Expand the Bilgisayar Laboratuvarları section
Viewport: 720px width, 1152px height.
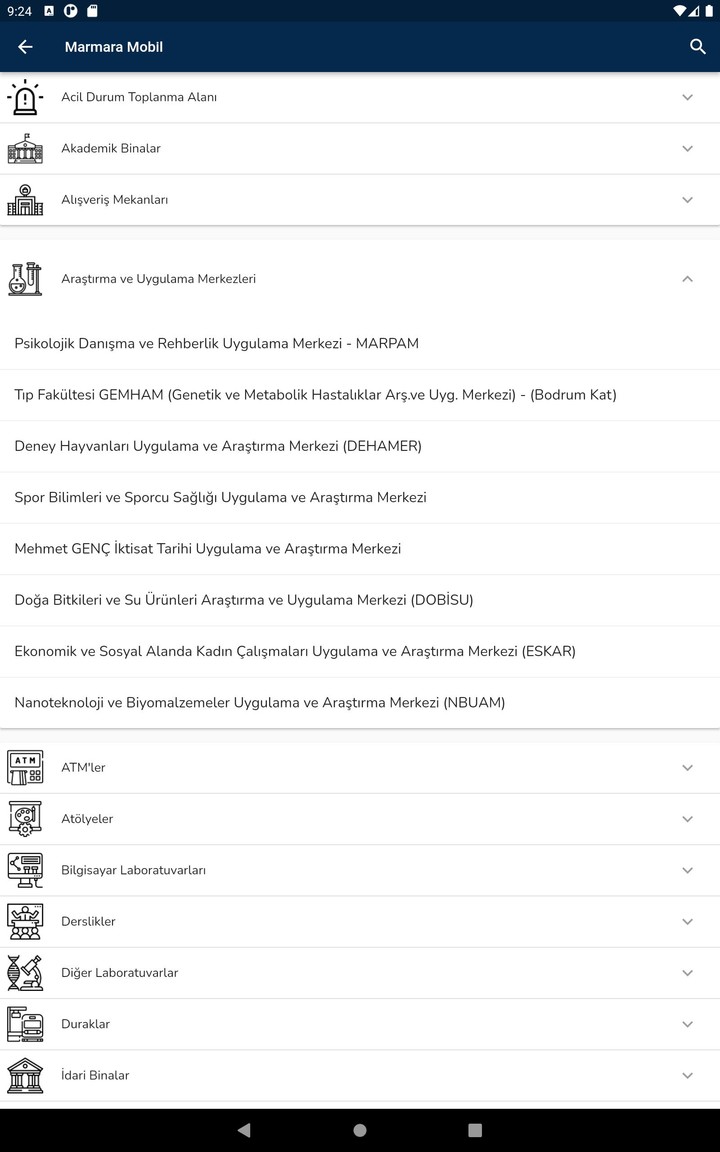click(687, 869)
